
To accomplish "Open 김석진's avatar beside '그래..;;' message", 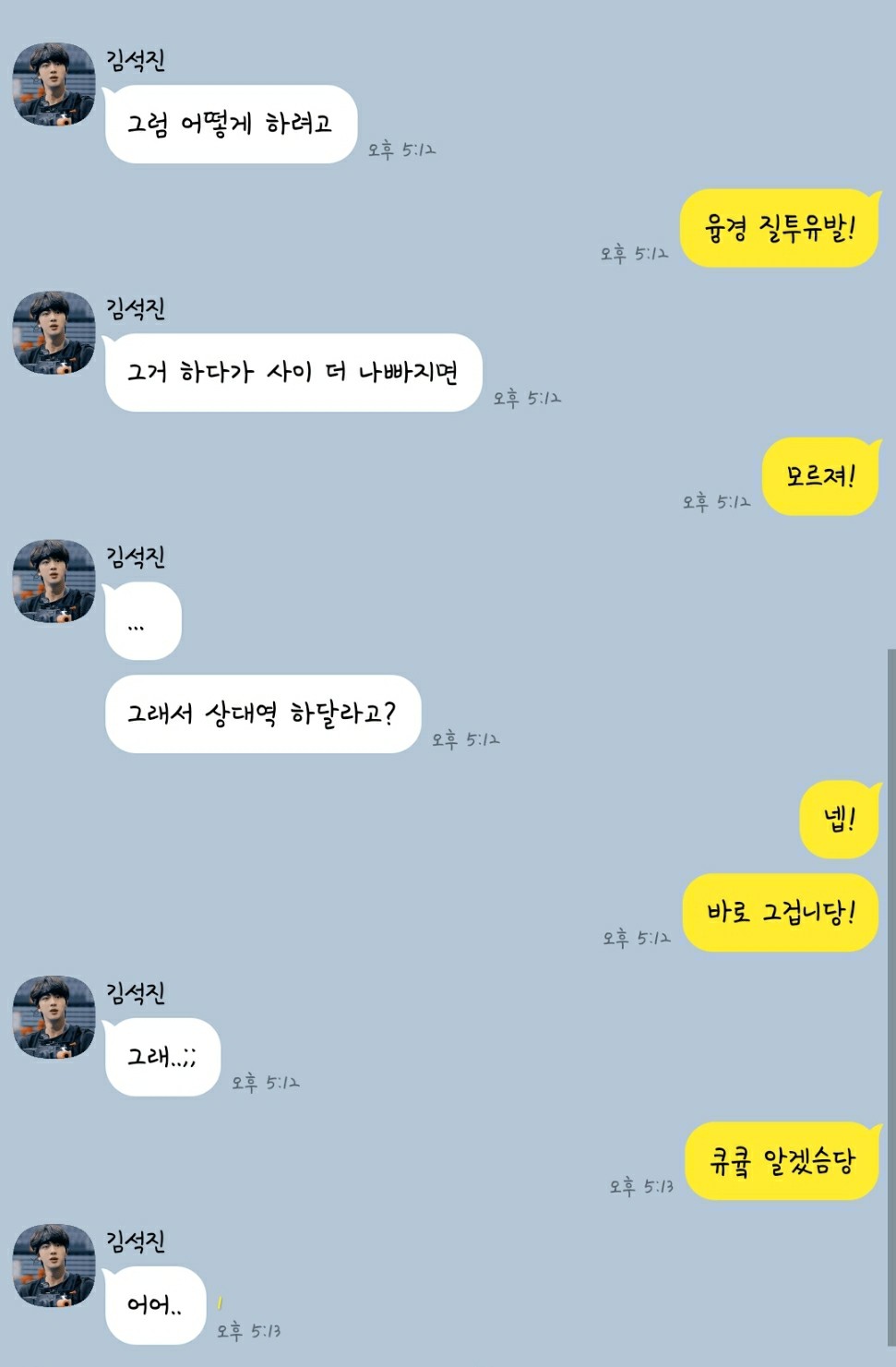I will [x=54, y=1016].
